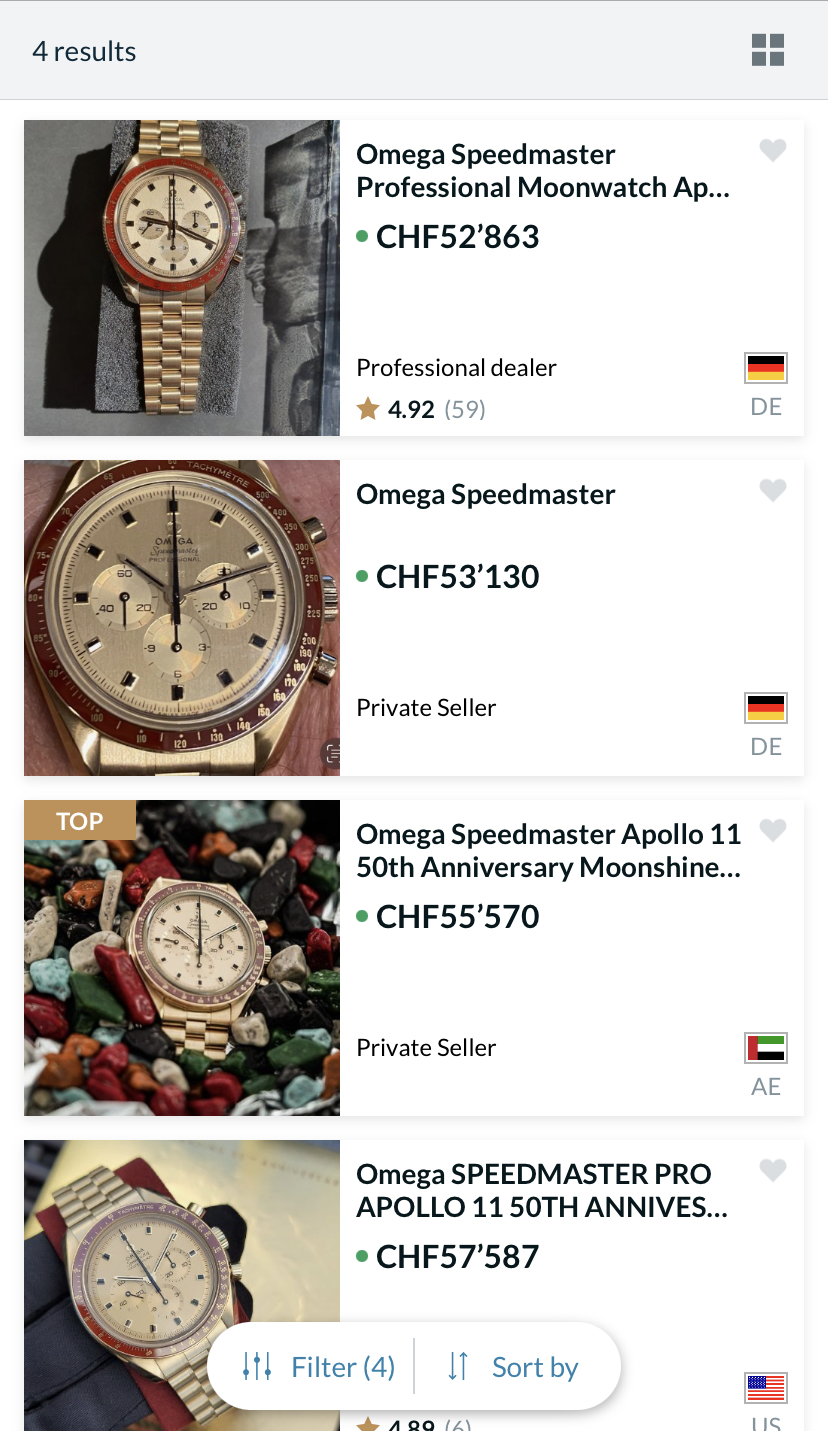Viewport: 828px width, 1431px height.
Task: Heart the CHF57'587 SPEEDMASTER PRO listing
Action: coord(773,1171)
